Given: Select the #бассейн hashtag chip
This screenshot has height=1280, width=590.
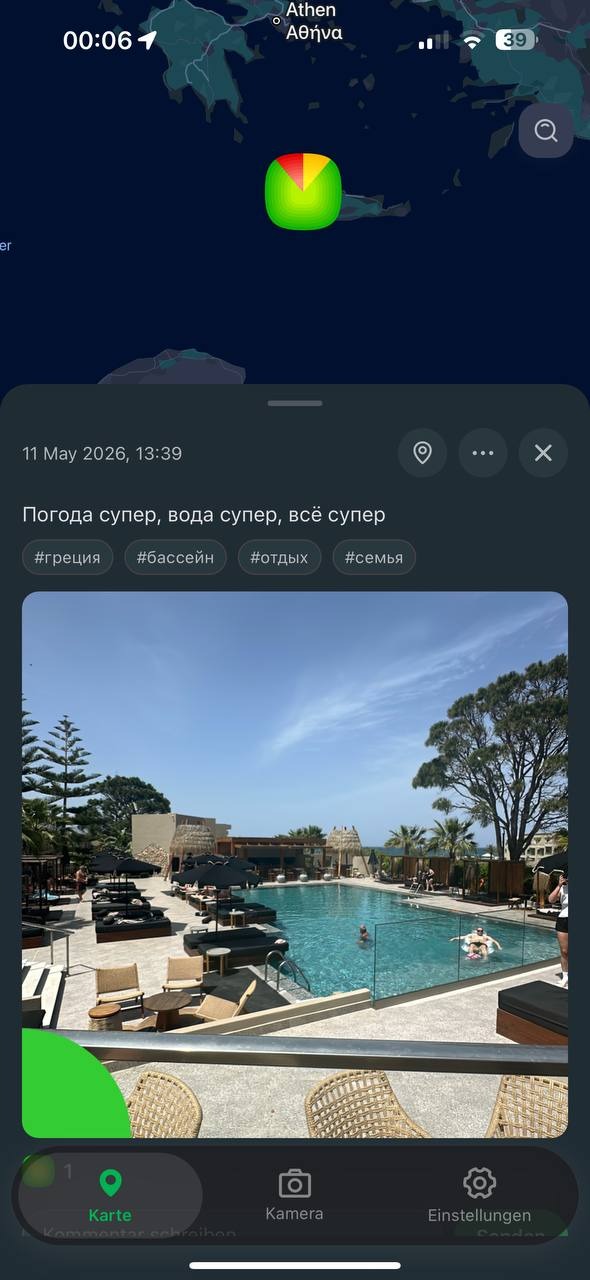Looking at the screenshot, I should [176, 558].
